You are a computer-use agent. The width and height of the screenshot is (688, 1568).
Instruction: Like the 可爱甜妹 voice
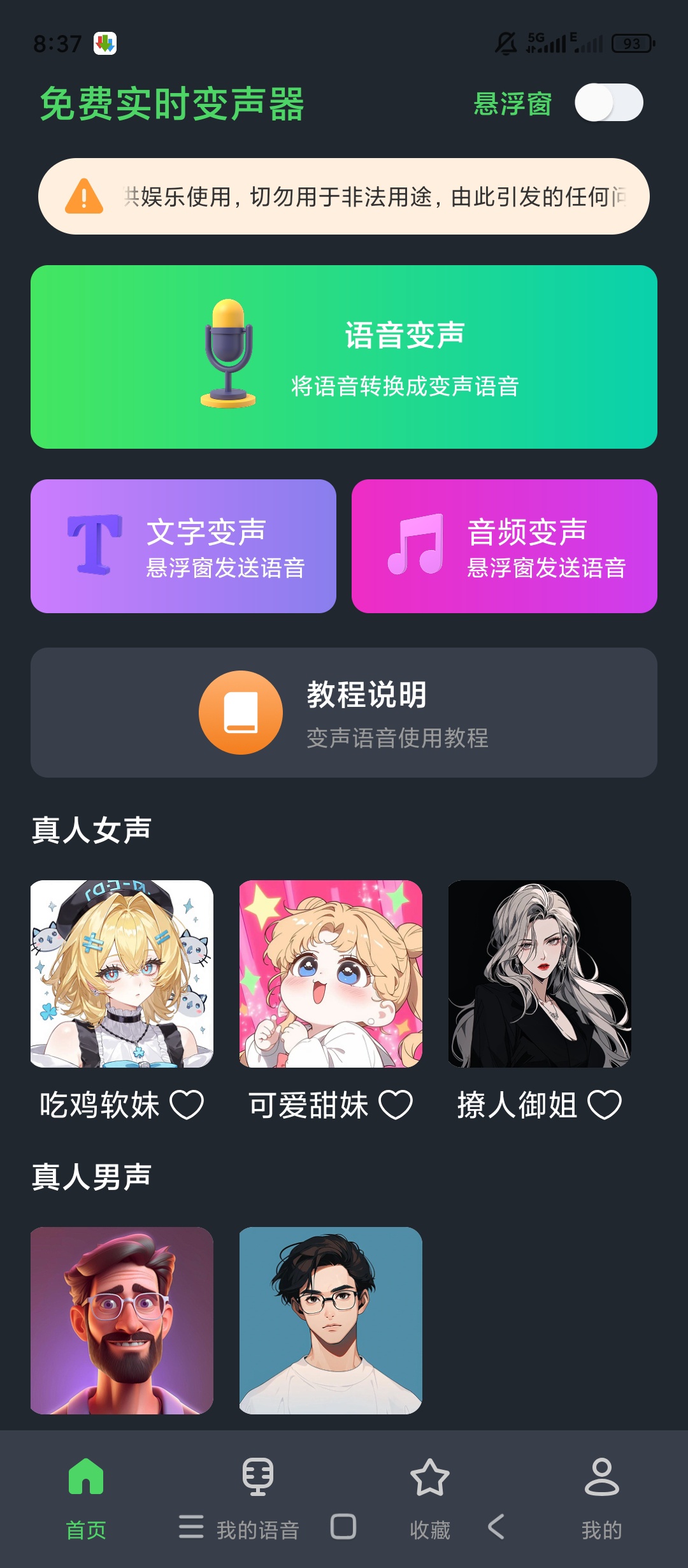(396, 1105)
